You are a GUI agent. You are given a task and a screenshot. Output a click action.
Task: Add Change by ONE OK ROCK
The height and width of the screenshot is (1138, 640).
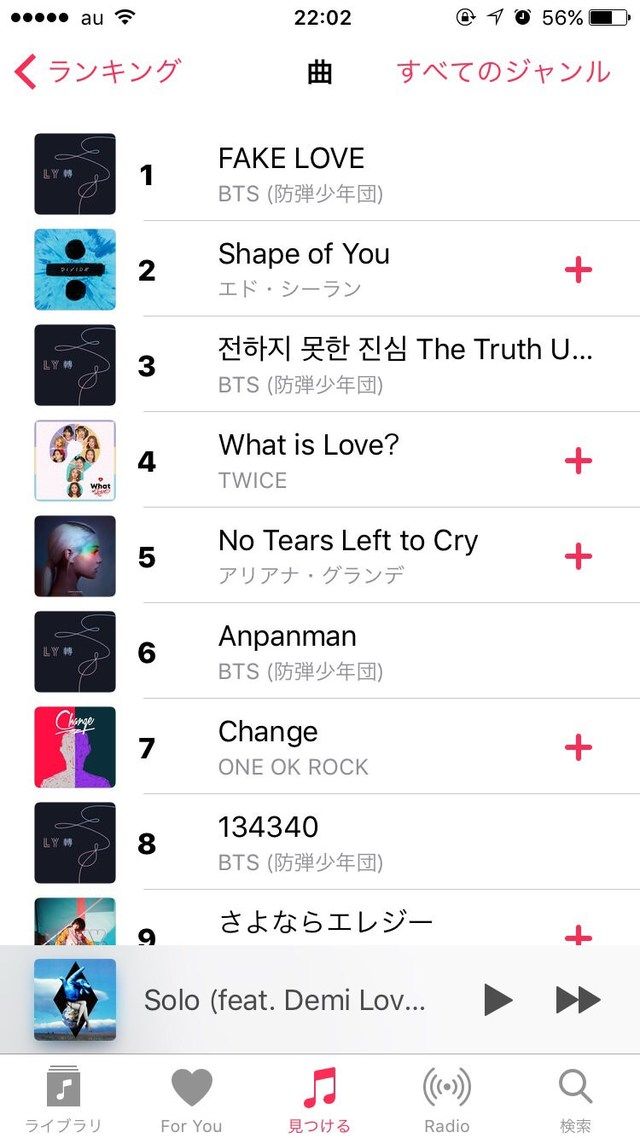(x=578, y=748)
